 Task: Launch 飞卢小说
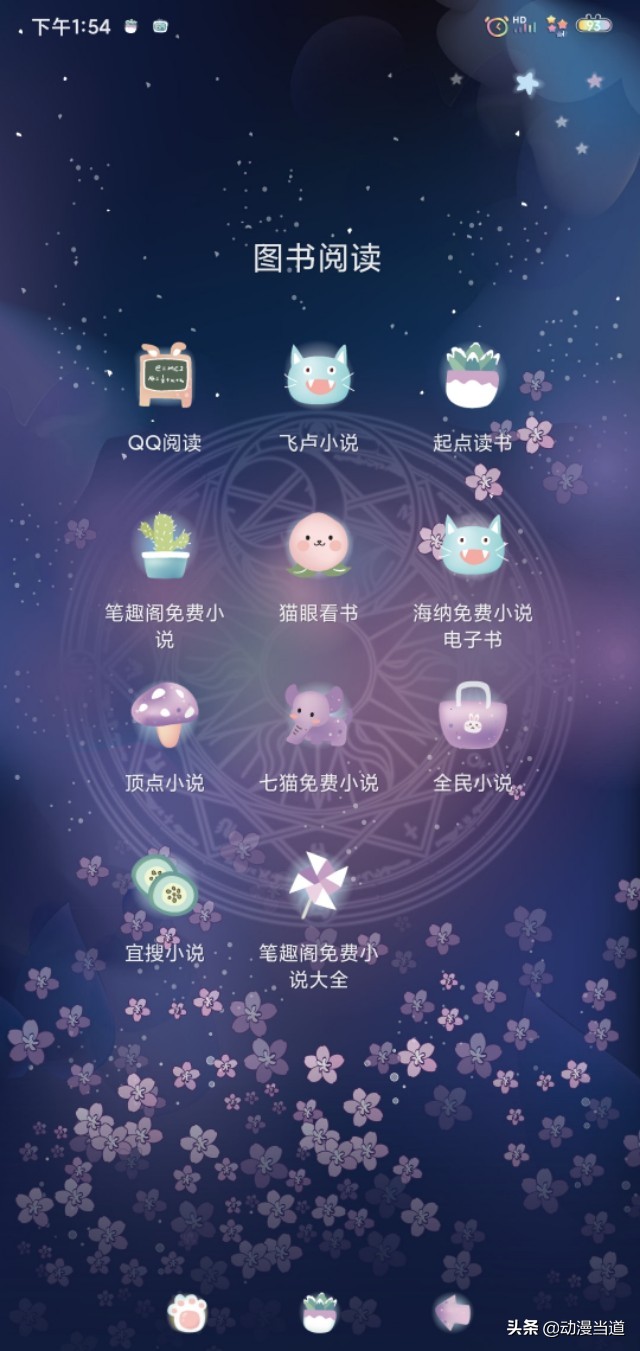point(318,376)
